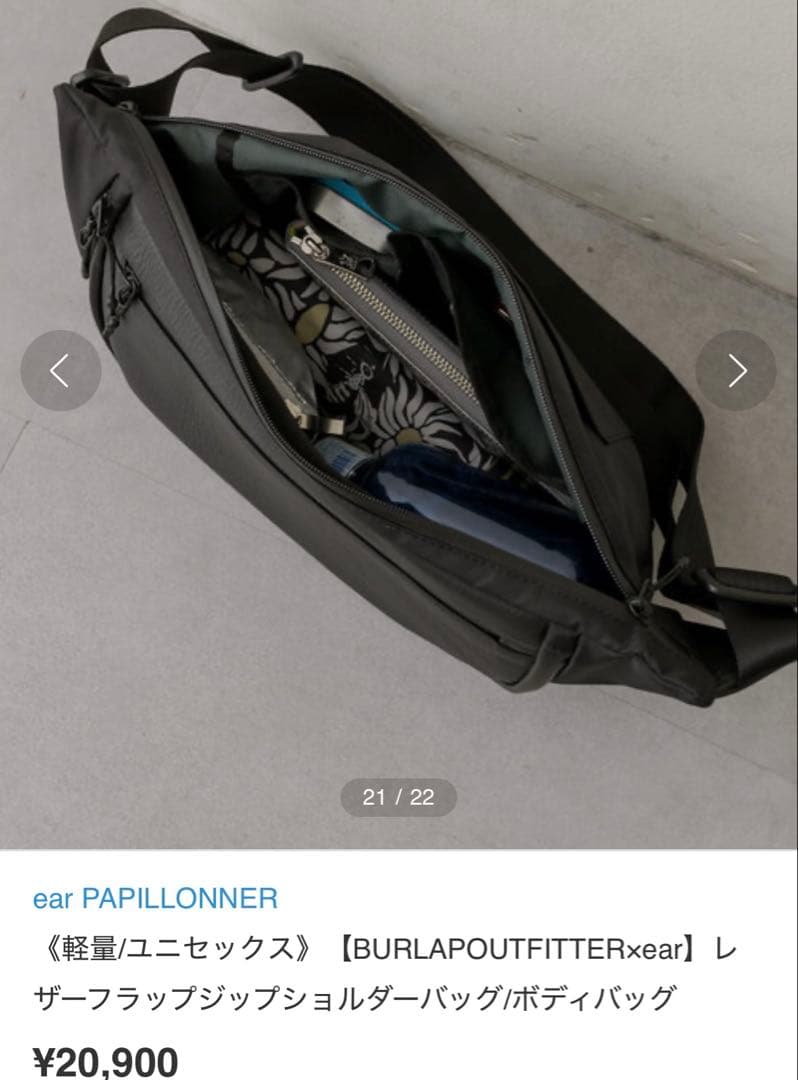This screenshot has width=798, height=1080.
Task: Open the ear PAPILLONNER brand link
Action: 155,898
